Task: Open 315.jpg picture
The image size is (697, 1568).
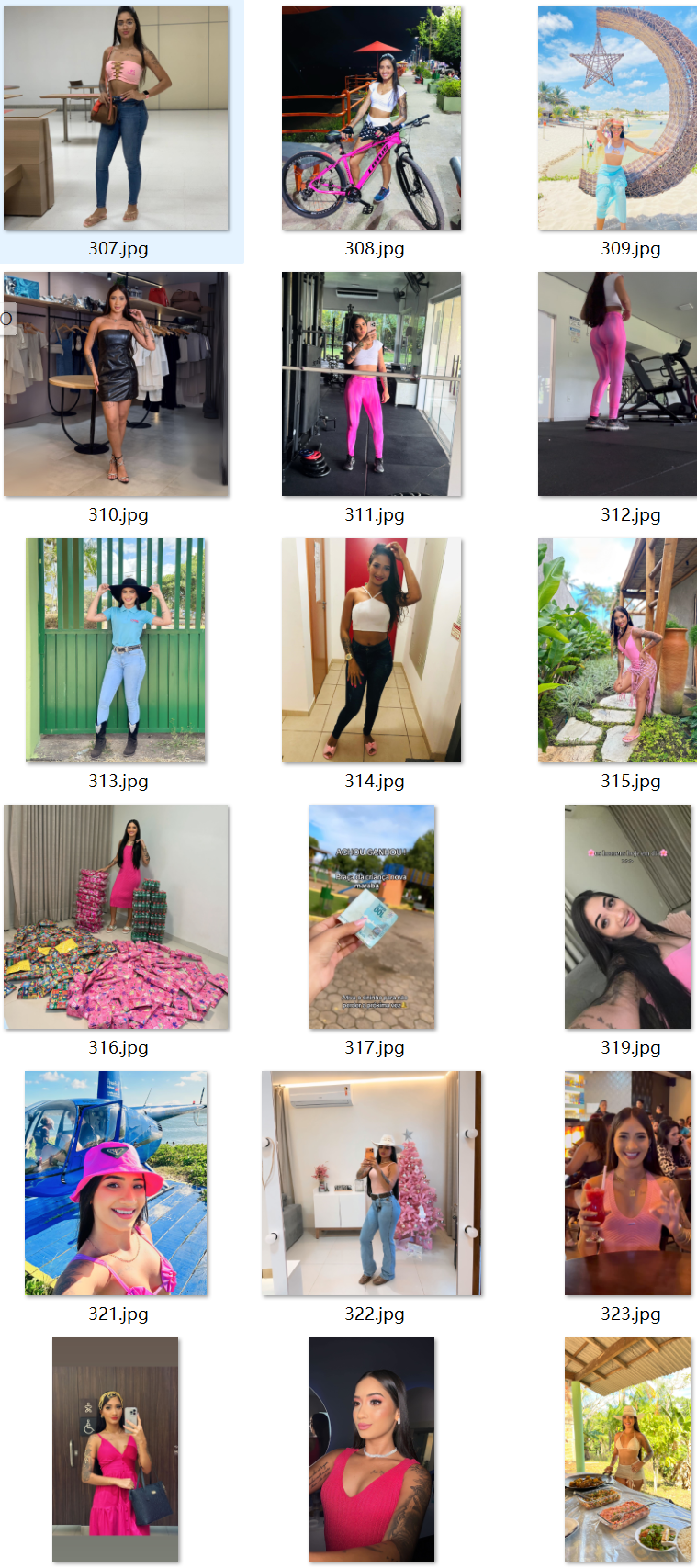Action: tap(617, 650)
